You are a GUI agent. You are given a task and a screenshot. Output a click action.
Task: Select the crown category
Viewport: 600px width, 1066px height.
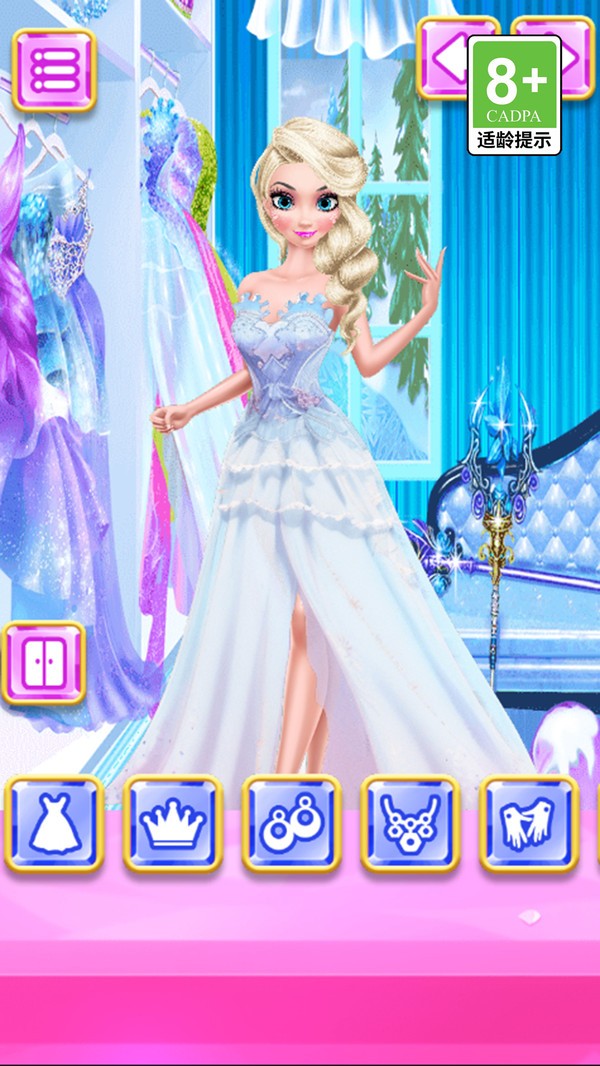[172, 824]
